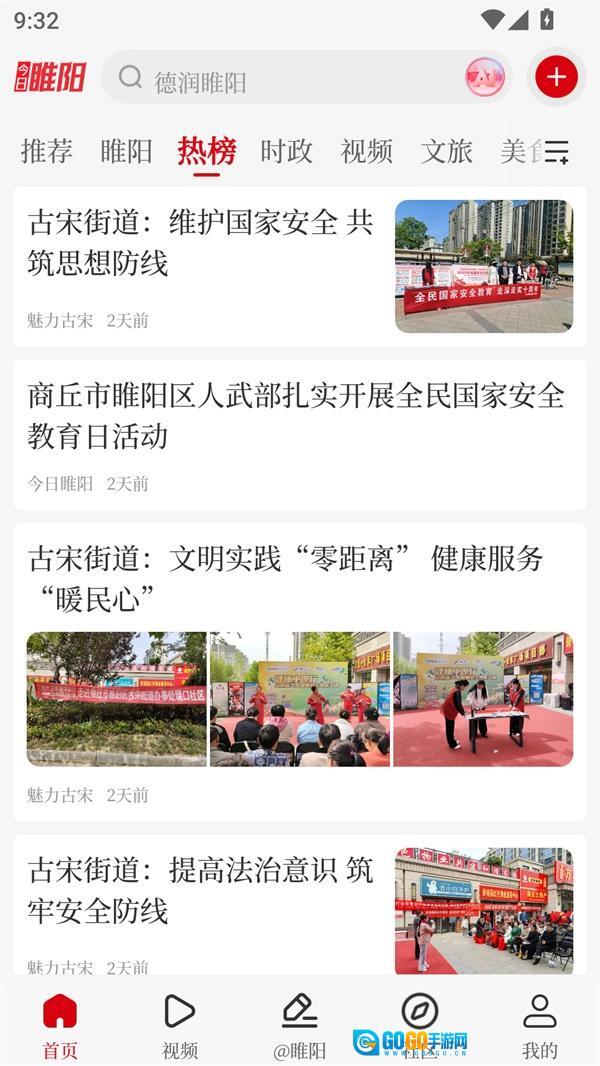Open article 提高法治意识 筑牢安全防线
This screenshot has height=1066, width=600.
coord(200,890)
